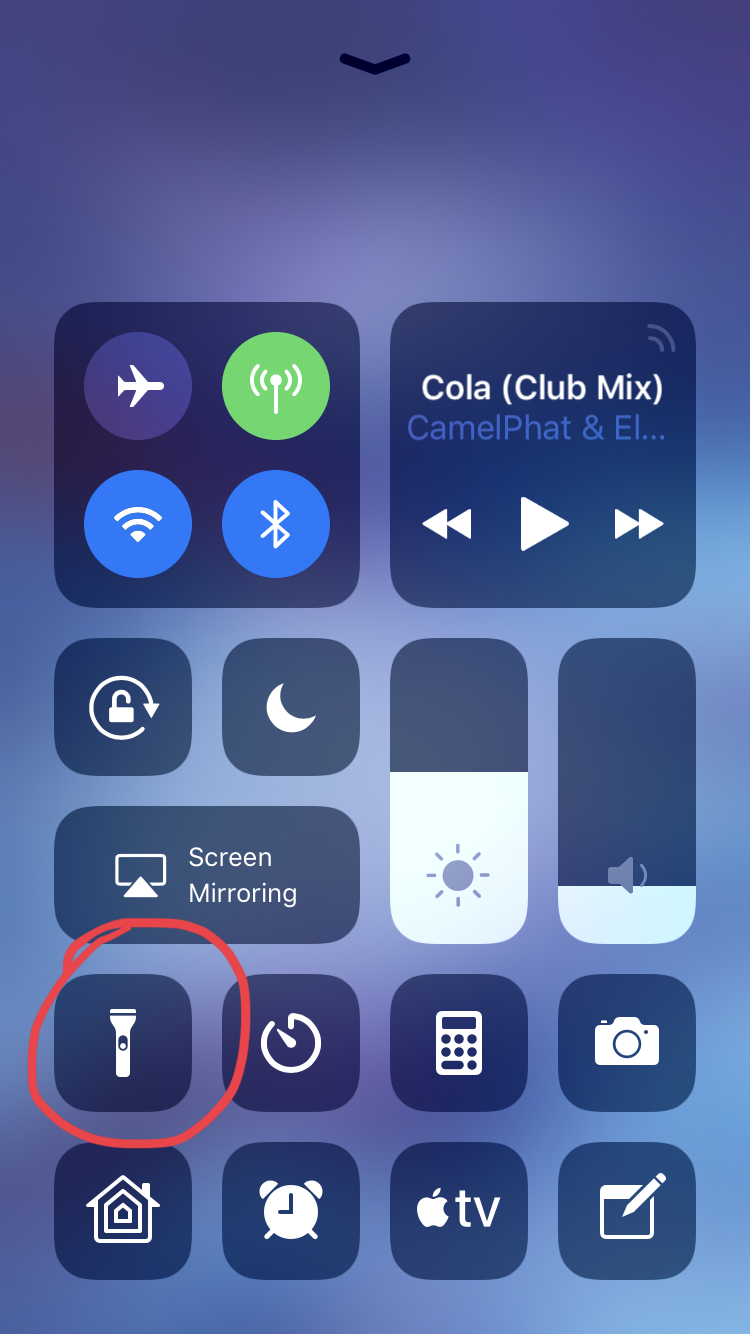The width and height of the screenshot is (750, 1334).
Task: Open the Camera
Action: click(627, 1043)
